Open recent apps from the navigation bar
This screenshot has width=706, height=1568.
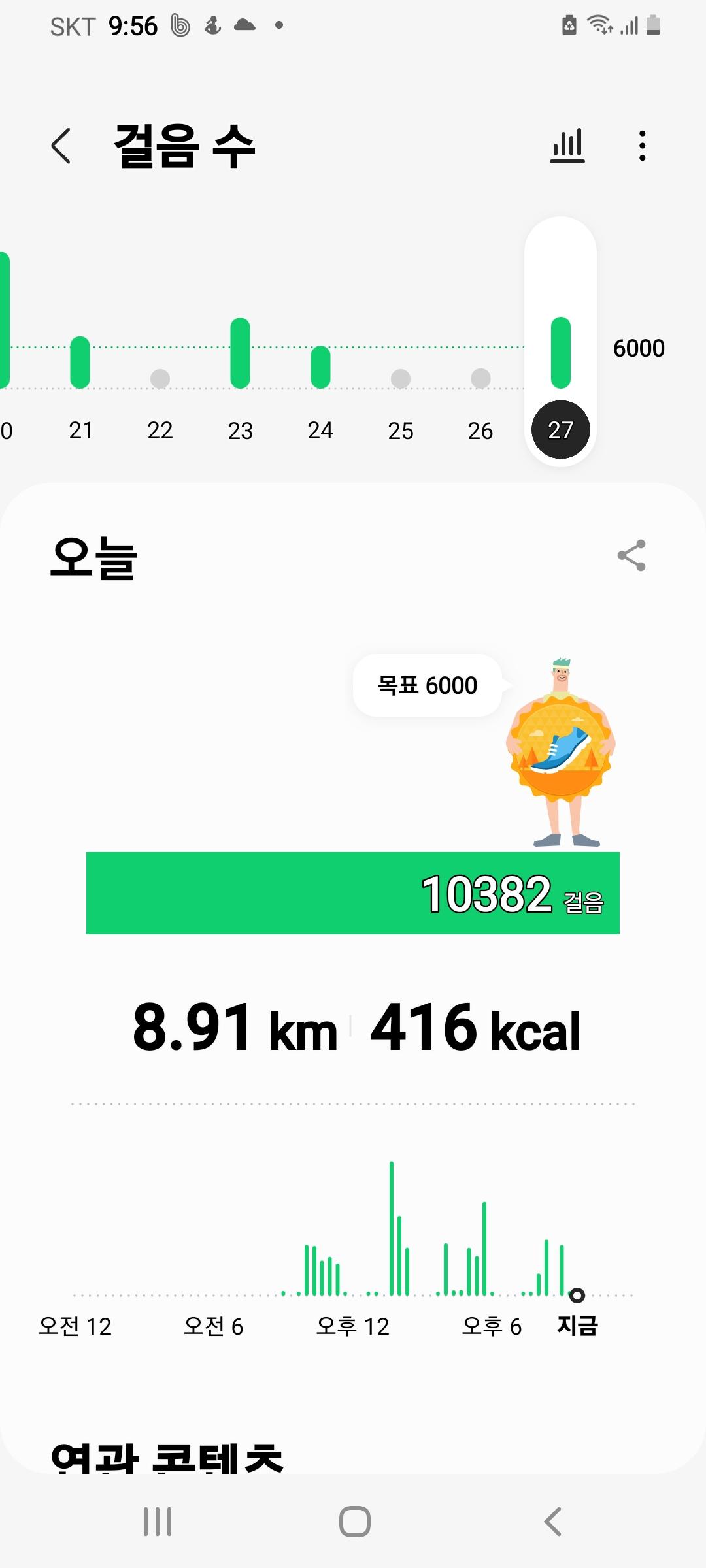tap(158, 1522)
